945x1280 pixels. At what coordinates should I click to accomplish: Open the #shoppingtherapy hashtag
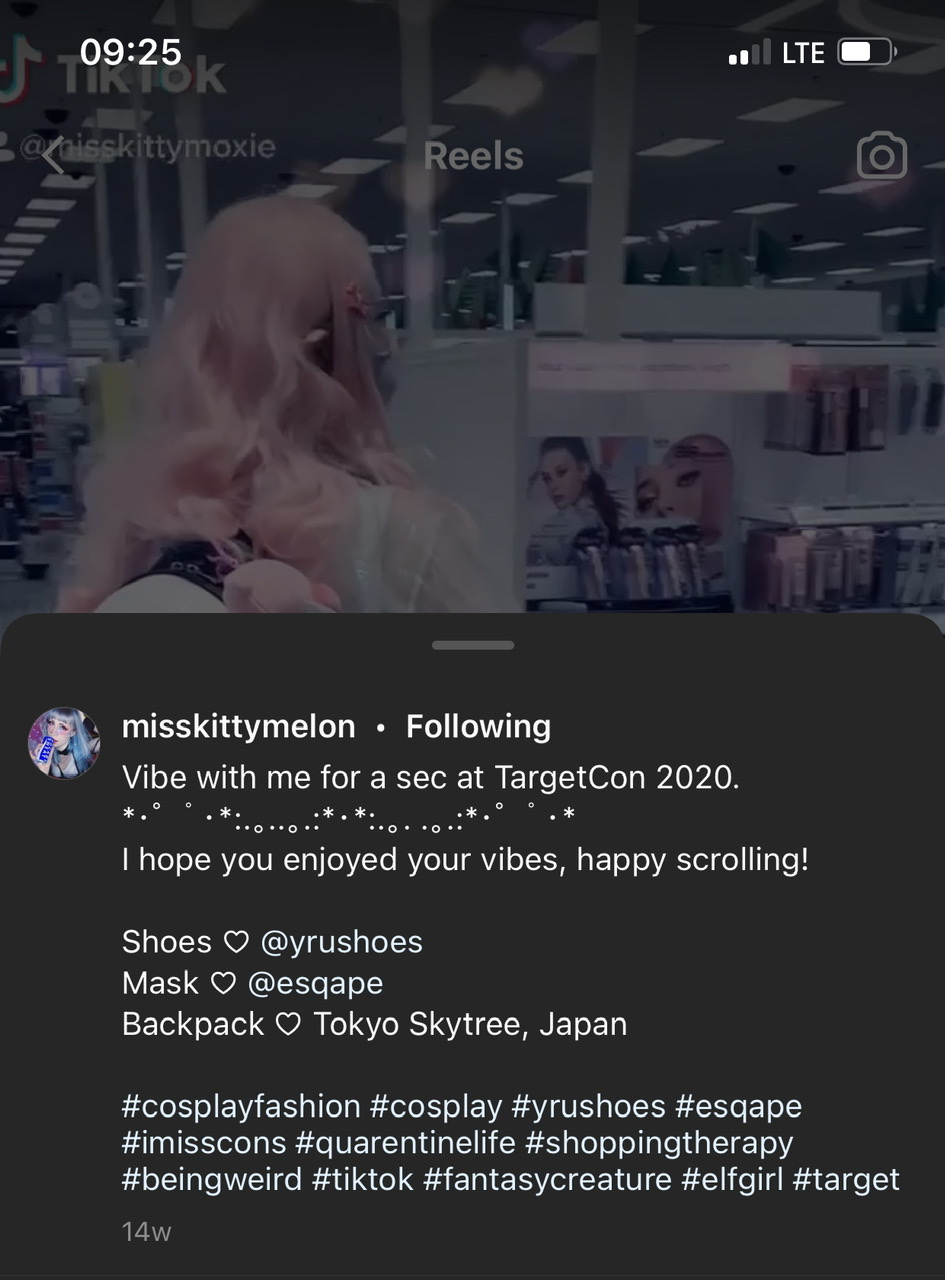point(659,1143)
